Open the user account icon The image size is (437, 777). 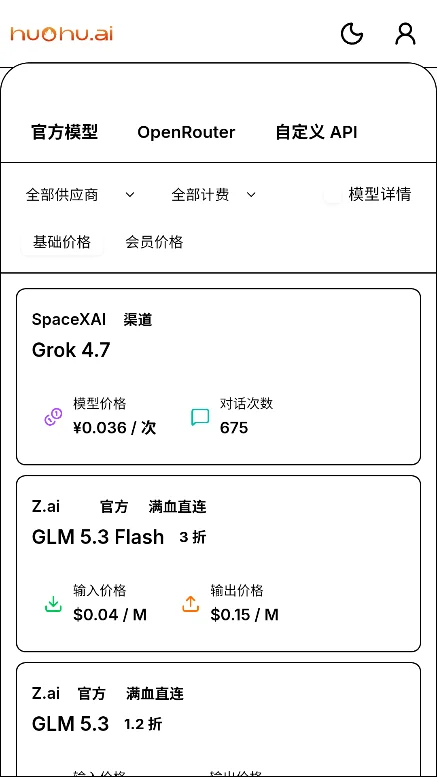(x=405, y=34)
